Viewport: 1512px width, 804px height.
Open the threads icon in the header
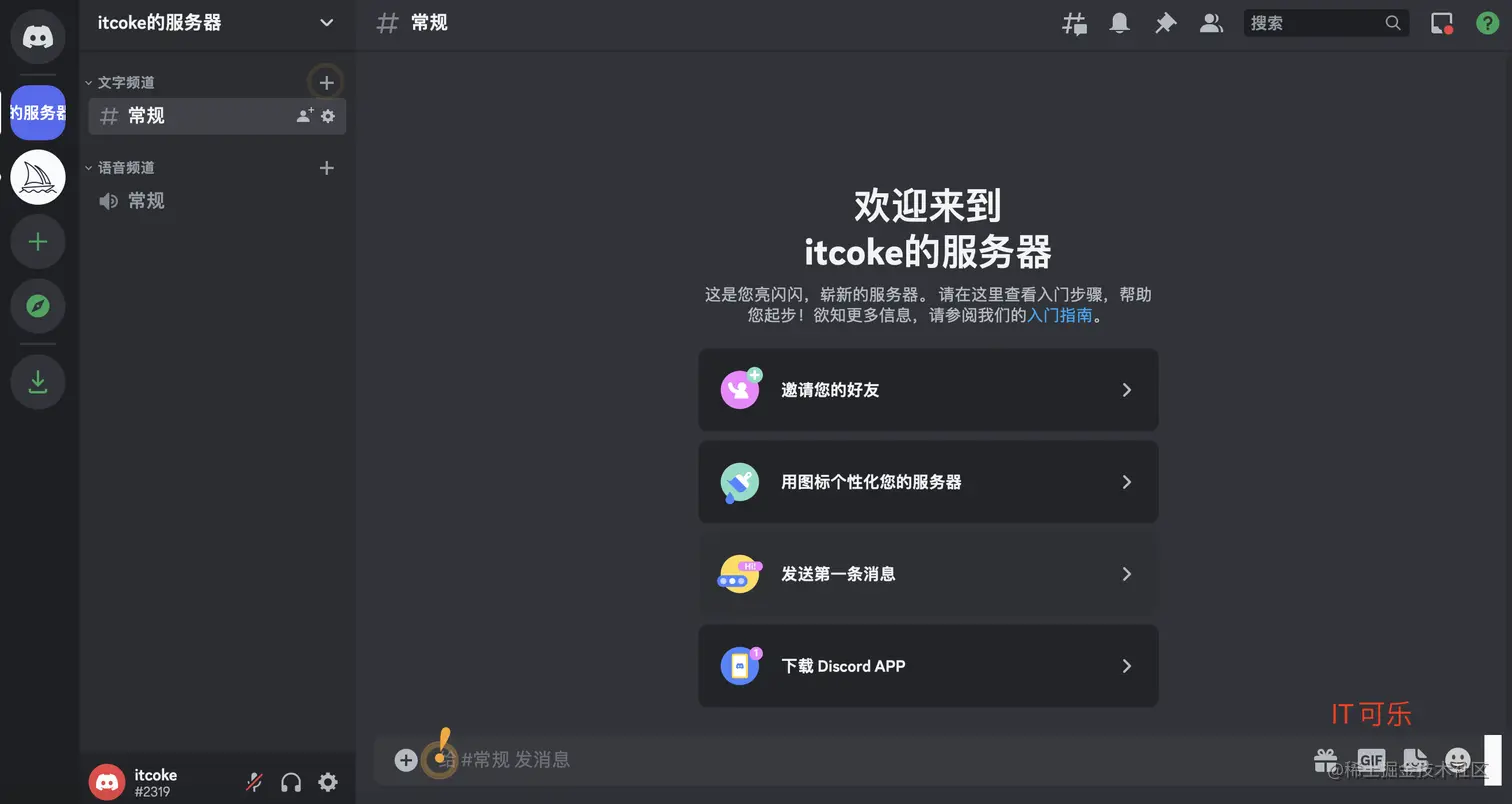pyautogui.click(x=1074, y=23)
